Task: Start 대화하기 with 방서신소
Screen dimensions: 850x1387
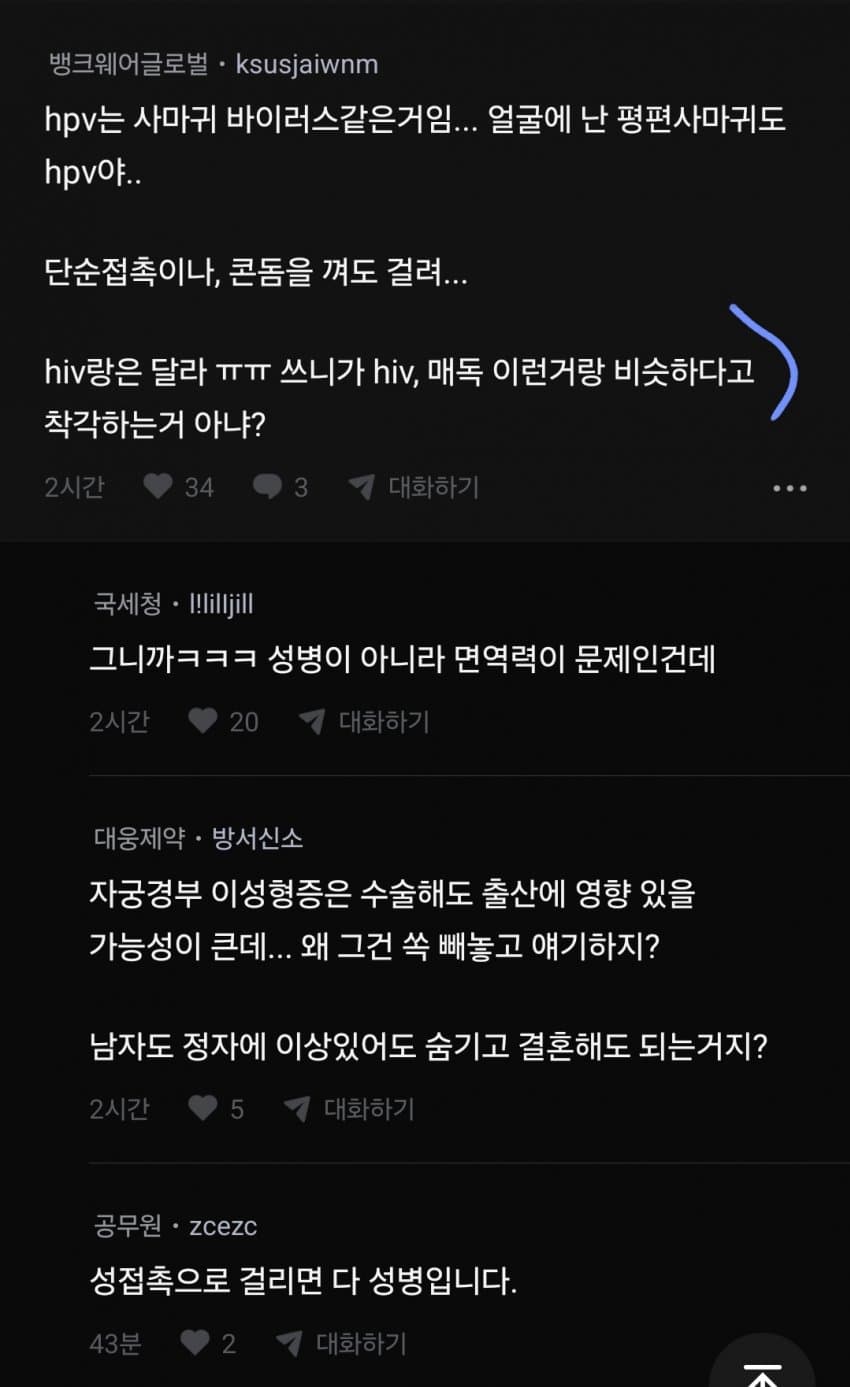Action: pyautogui.click(x=349, y=1108)
